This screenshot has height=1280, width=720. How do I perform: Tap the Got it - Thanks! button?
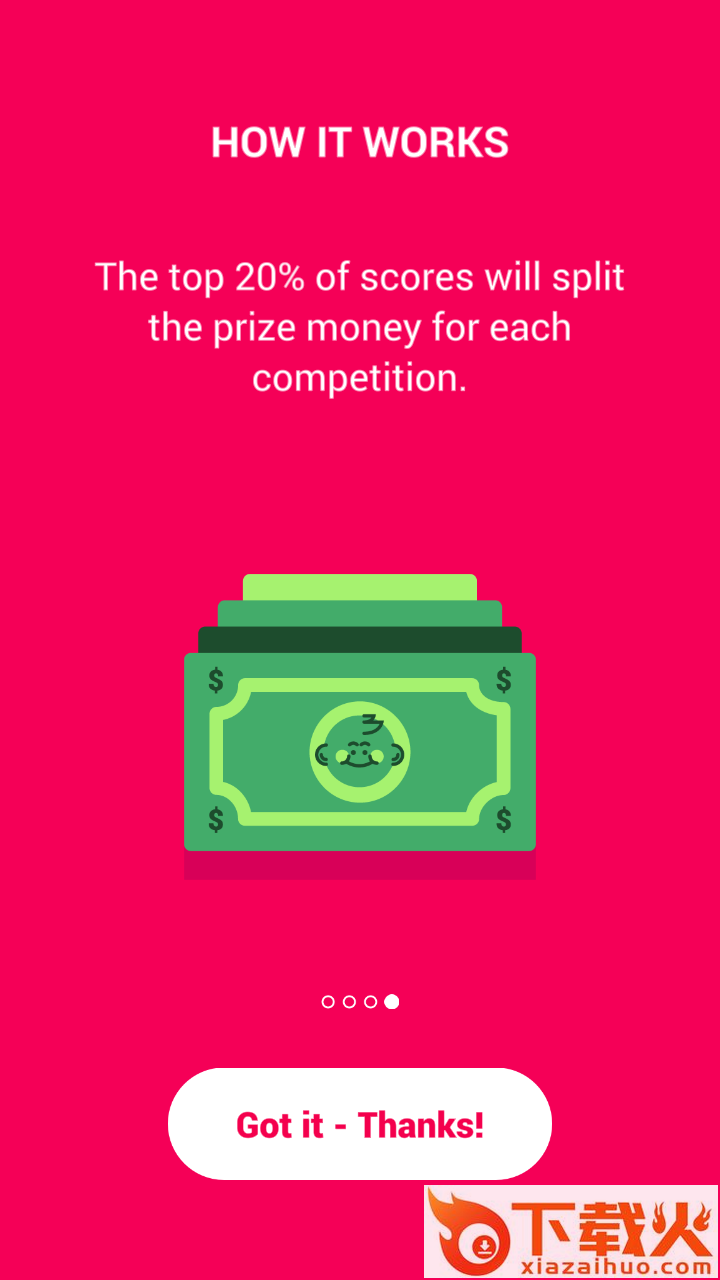click(360, 1124)
